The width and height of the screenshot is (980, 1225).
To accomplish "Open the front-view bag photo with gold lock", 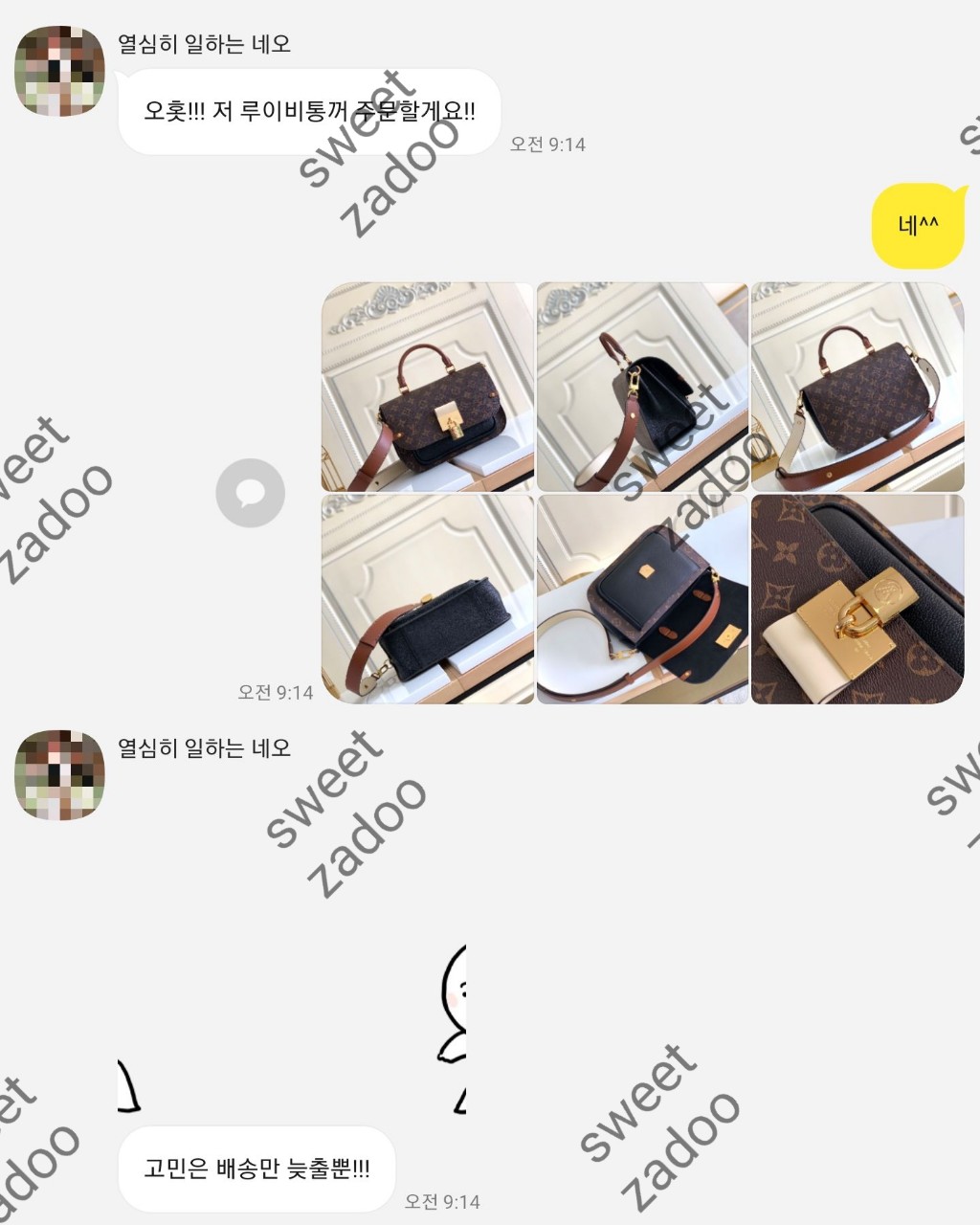I will 427,387.
